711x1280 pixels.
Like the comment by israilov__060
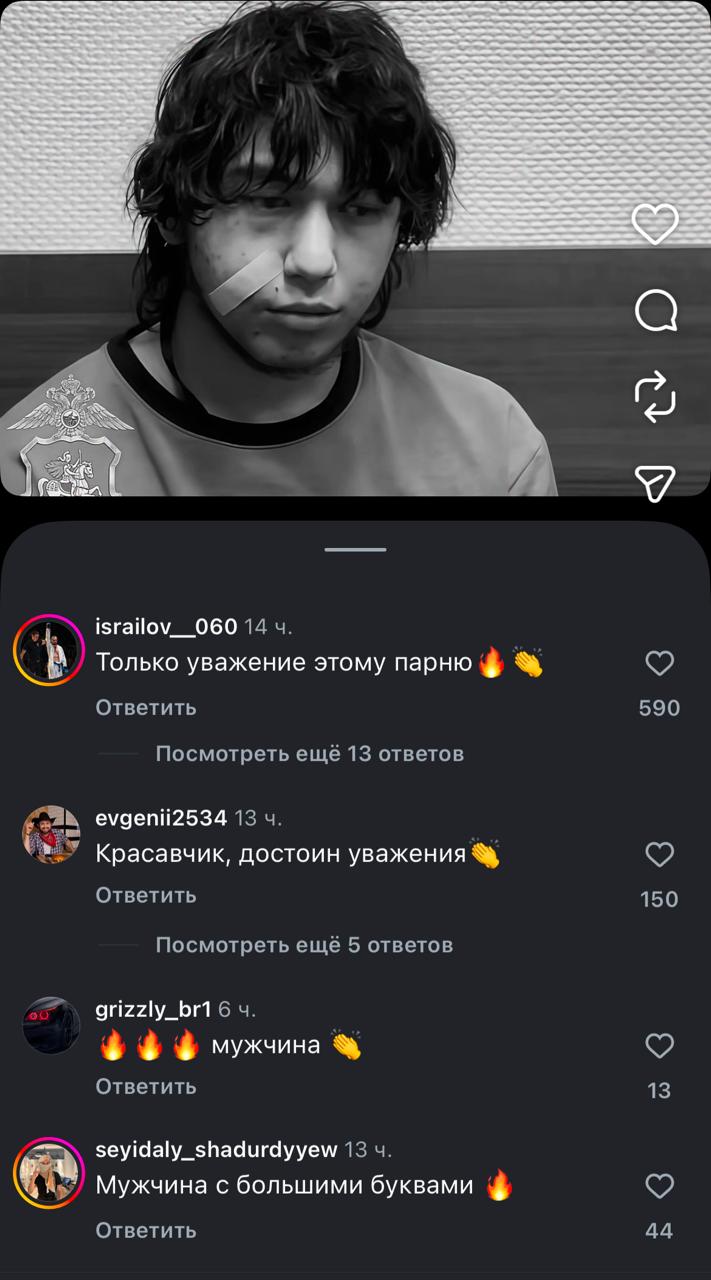coord(659,663)
